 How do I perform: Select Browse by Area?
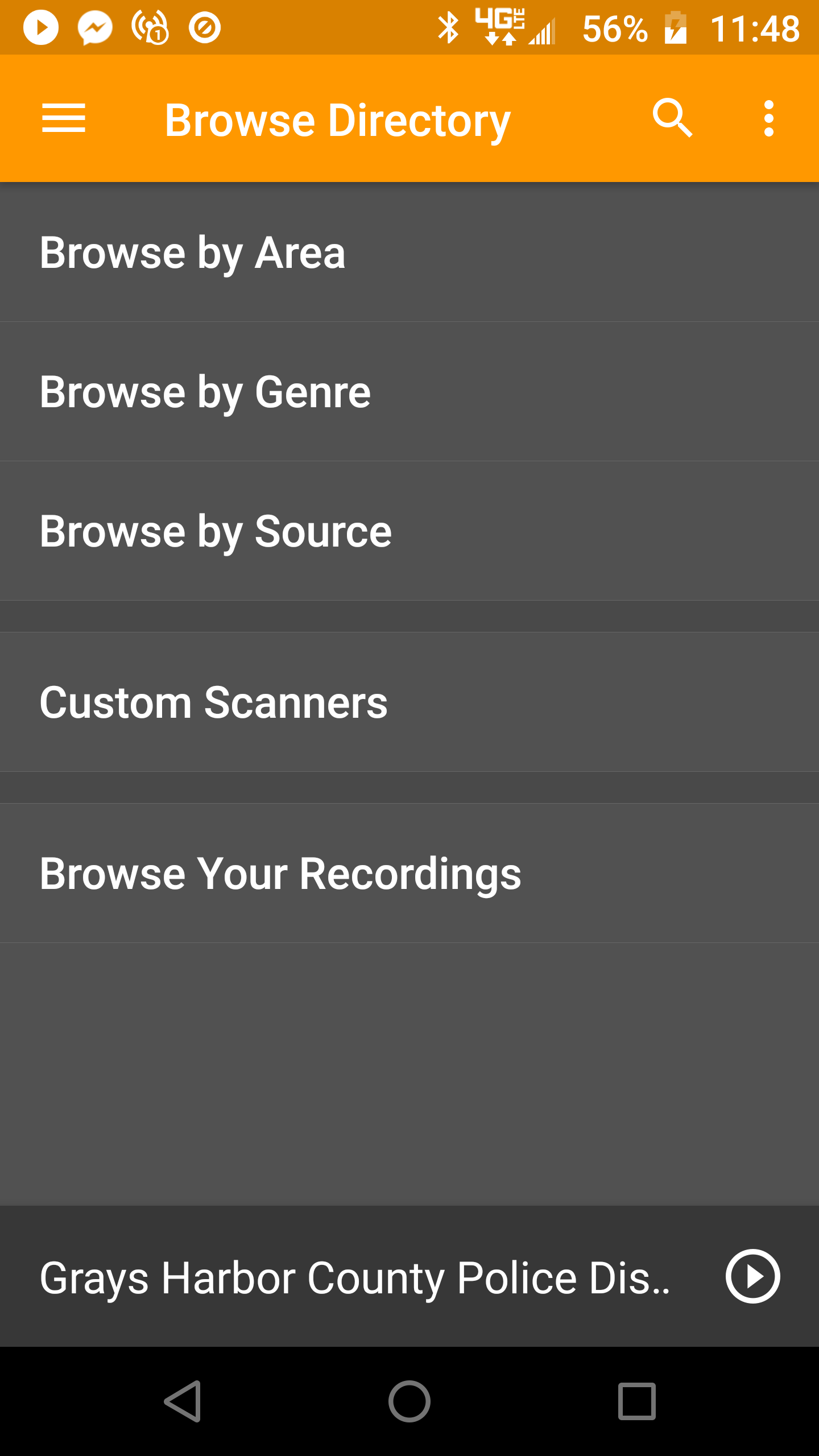(x=409, y=252)
